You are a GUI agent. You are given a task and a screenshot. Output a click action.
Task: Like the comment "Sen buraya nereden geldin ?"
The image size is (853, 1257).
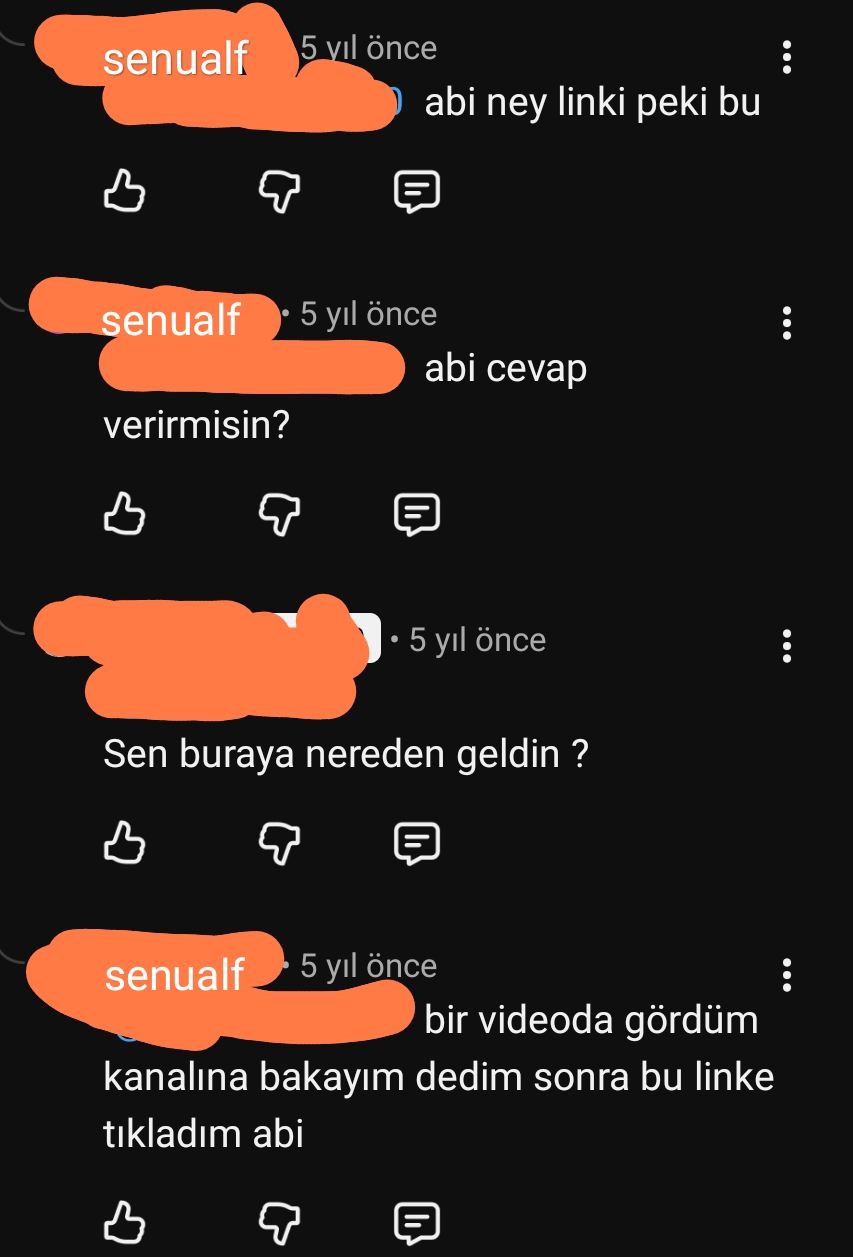[x=125, y=842]
